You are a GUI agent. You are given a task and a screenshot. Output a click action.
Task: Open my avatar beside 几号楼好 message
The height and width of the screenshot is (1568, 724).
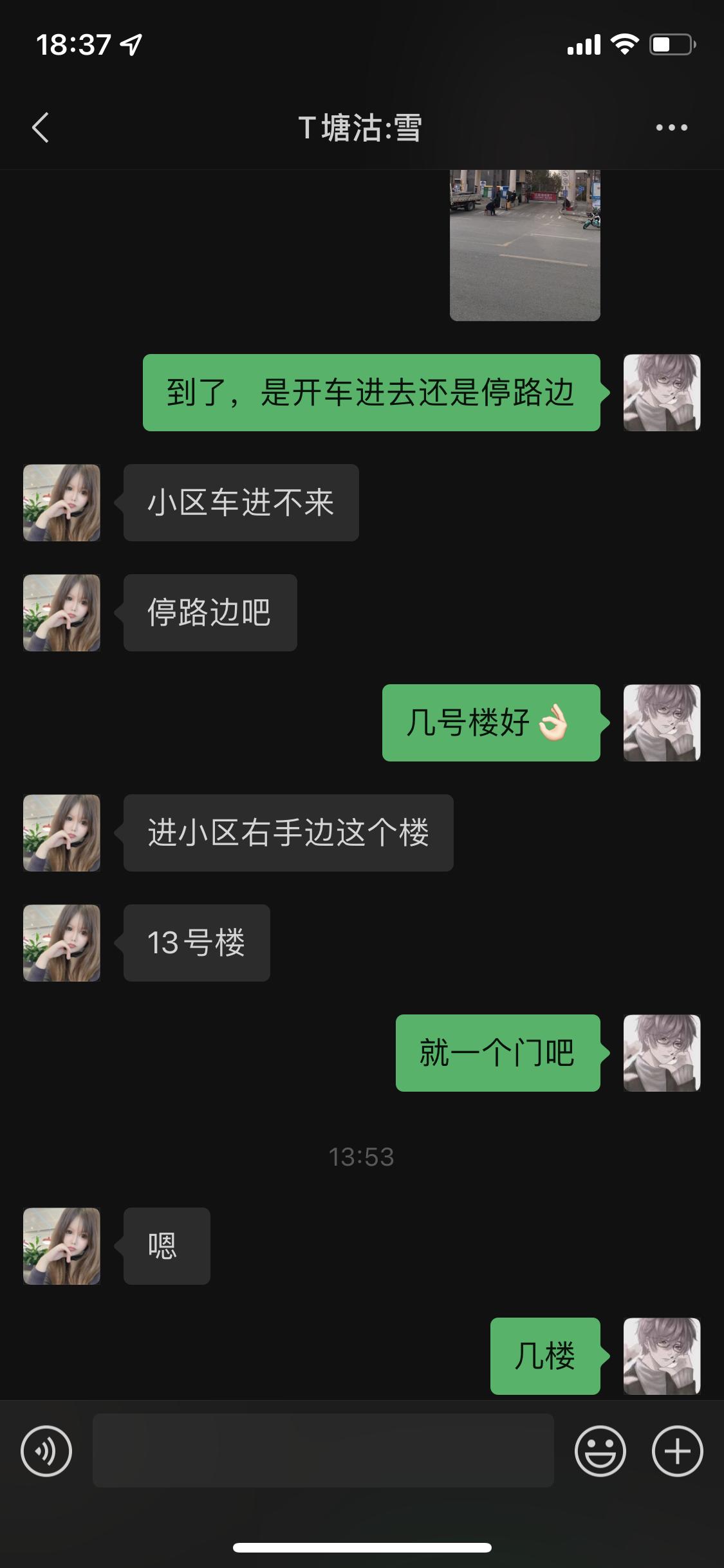(x=662, y=723)
